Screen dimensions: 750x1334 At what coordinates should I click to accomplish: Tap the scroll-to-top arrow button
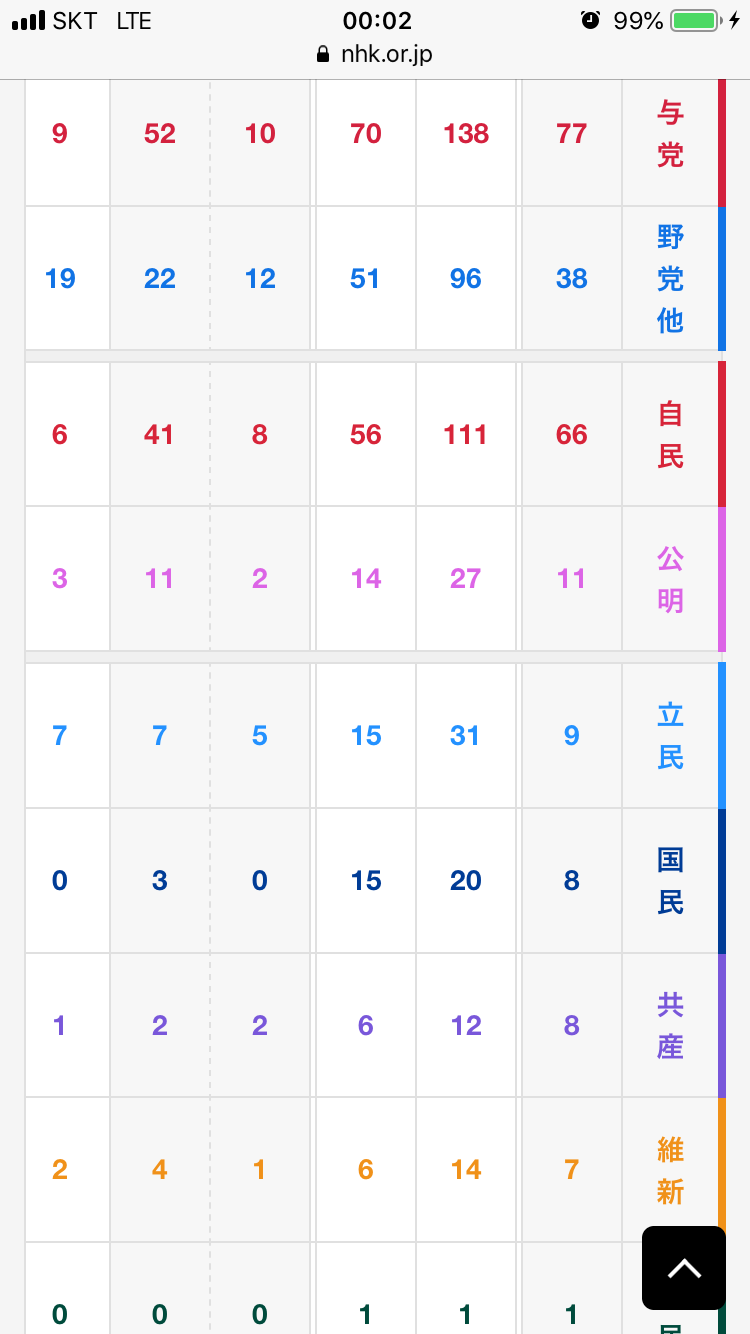coord(684,1268)
